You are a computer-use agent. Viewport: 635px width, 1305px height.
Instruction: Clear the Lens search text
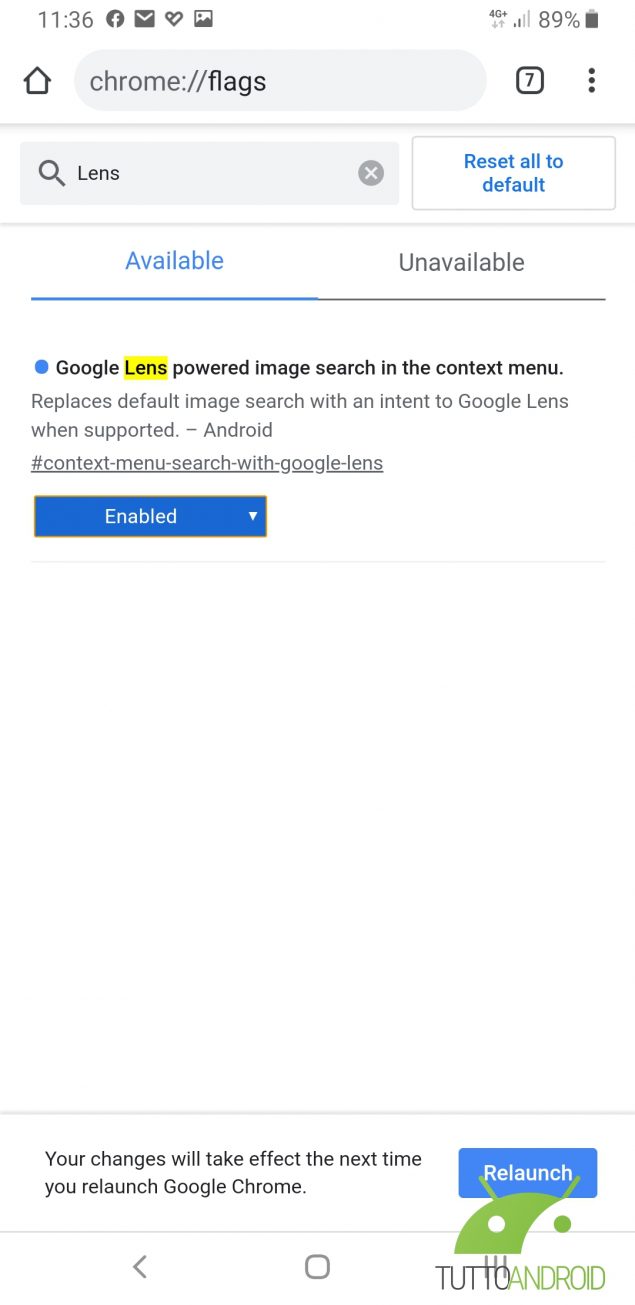coord(371,173)
